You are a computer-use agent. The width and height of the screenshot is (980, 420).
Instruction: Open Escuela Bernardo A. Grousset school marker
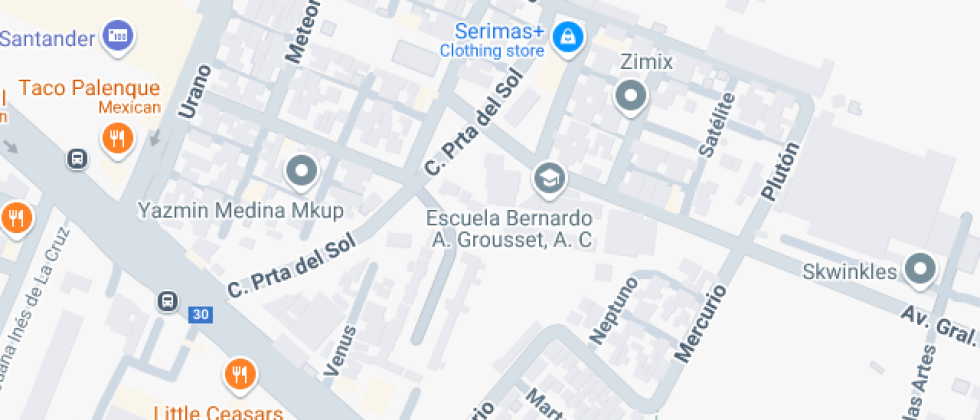point(549,180)
